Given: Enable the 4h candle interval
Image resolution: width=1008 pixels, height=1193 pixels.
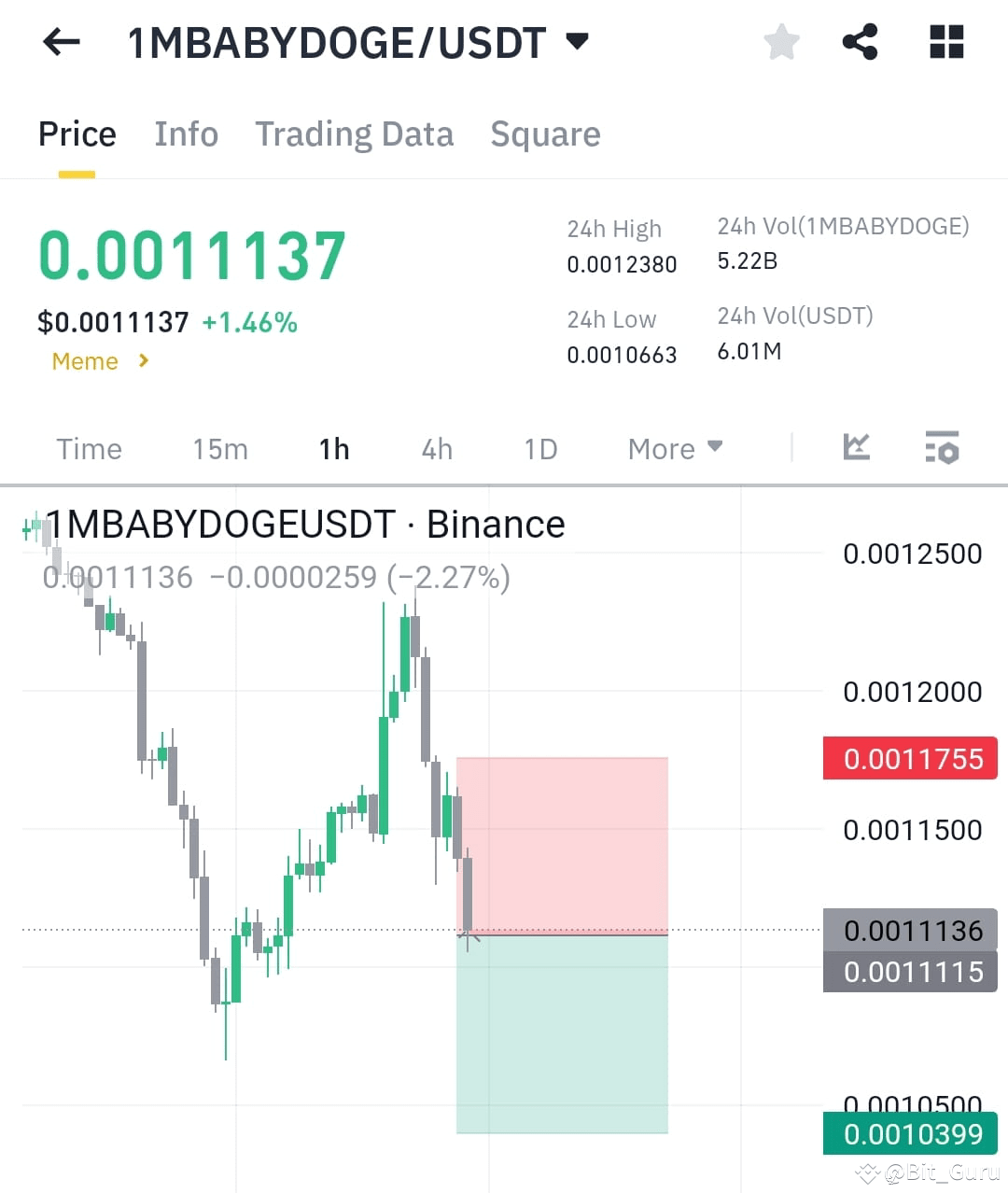Looking at the screenshot, I should point(435,449).
